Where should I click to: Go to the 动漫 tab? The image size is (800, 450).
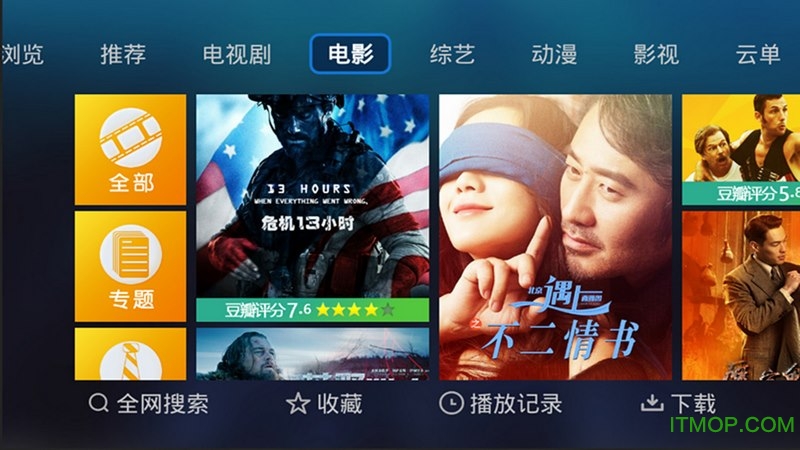tap(554, 54)
